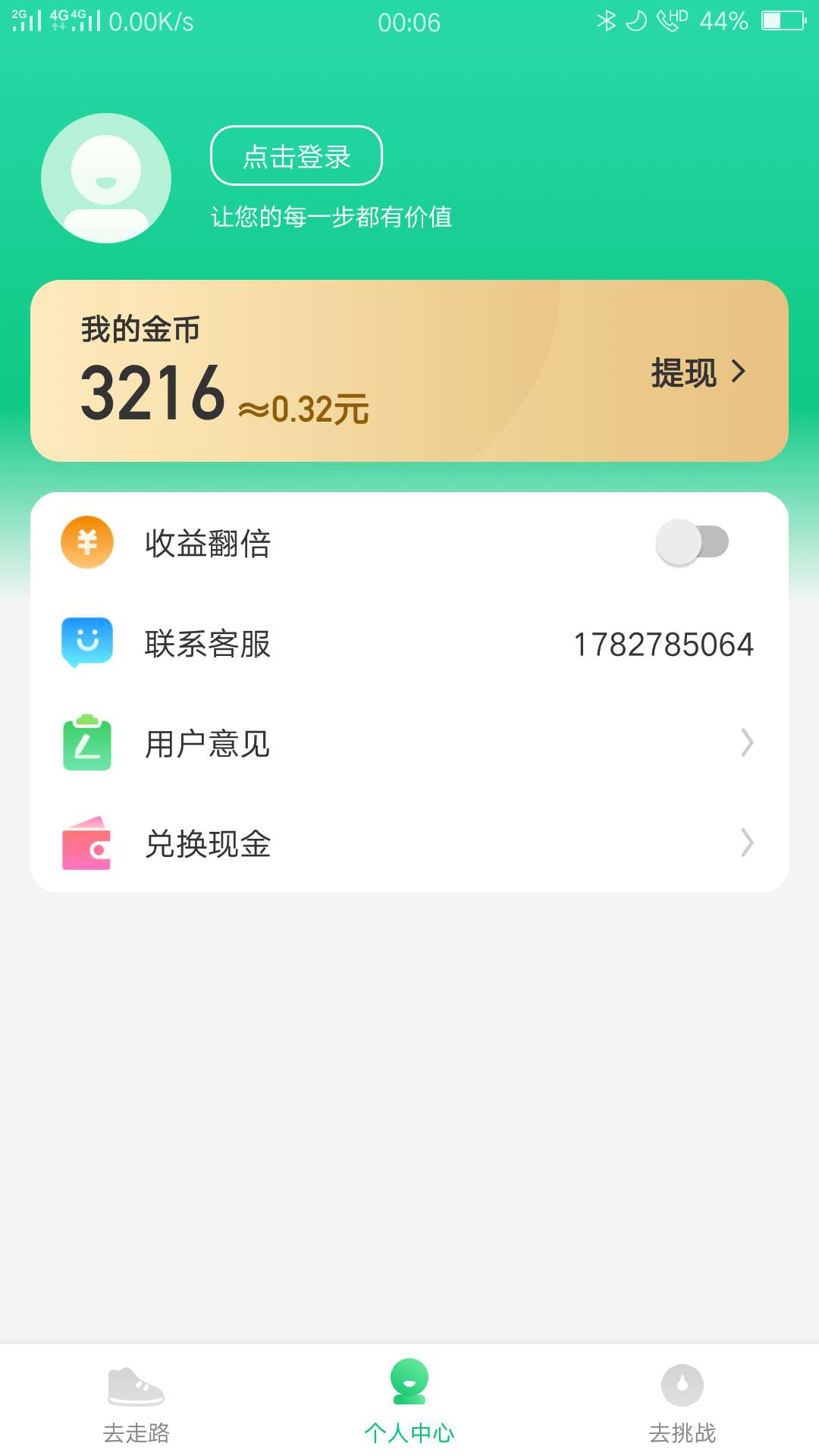Open 兑换现金 using the right arrow
This screenshot has height=1456, width=819.
746,843
